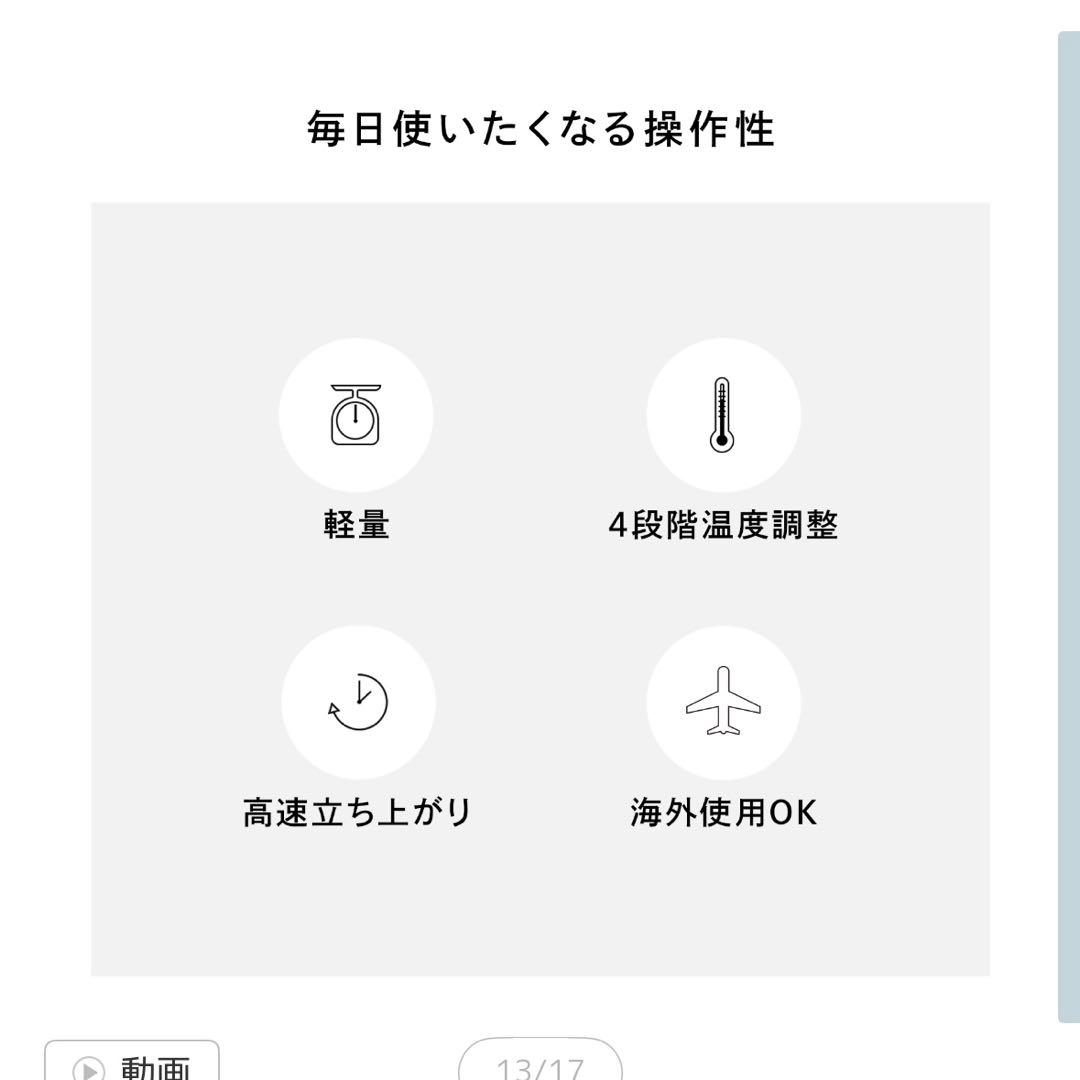The width and height of the screenshot is (1080, 1080).
Task: Tap the 動画 video button
Action: [x=131, y=1062]
